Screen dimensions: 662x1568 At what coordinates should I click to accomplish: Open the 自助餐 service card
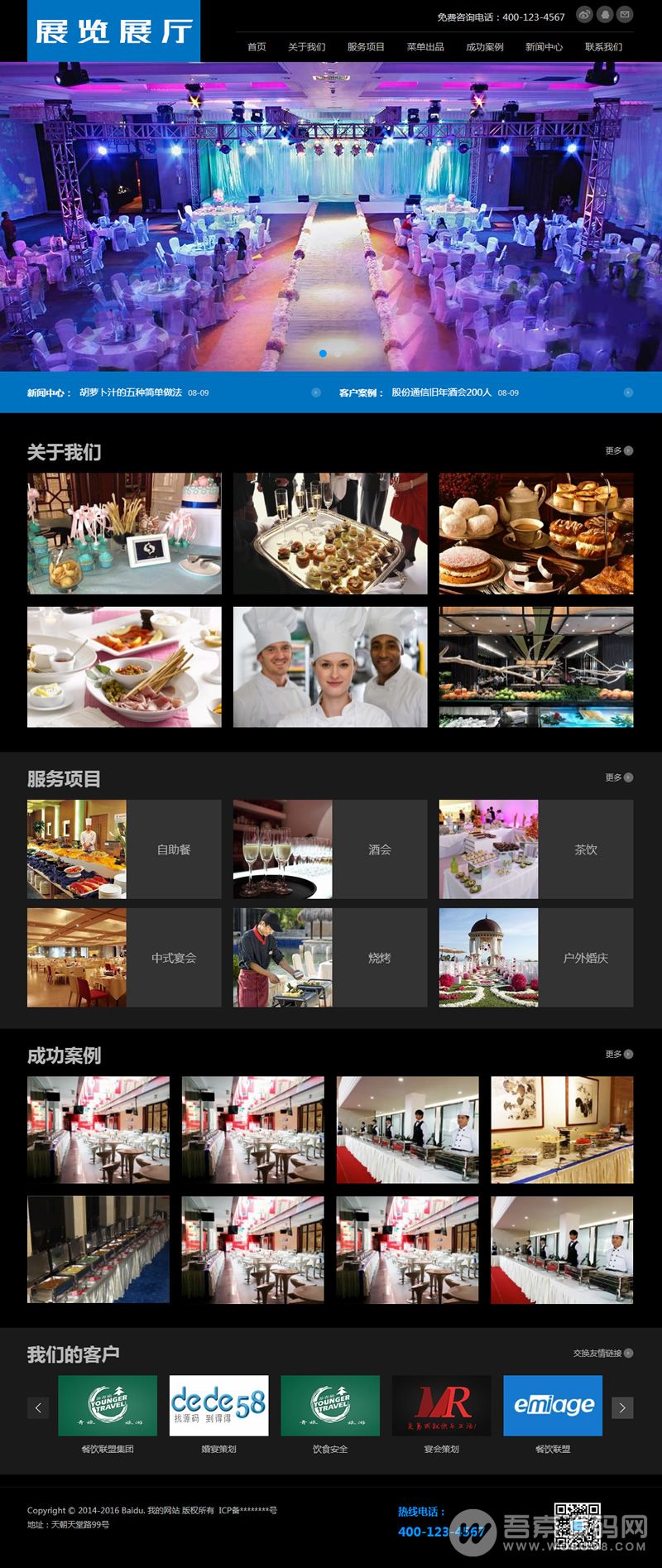(124, 849)
